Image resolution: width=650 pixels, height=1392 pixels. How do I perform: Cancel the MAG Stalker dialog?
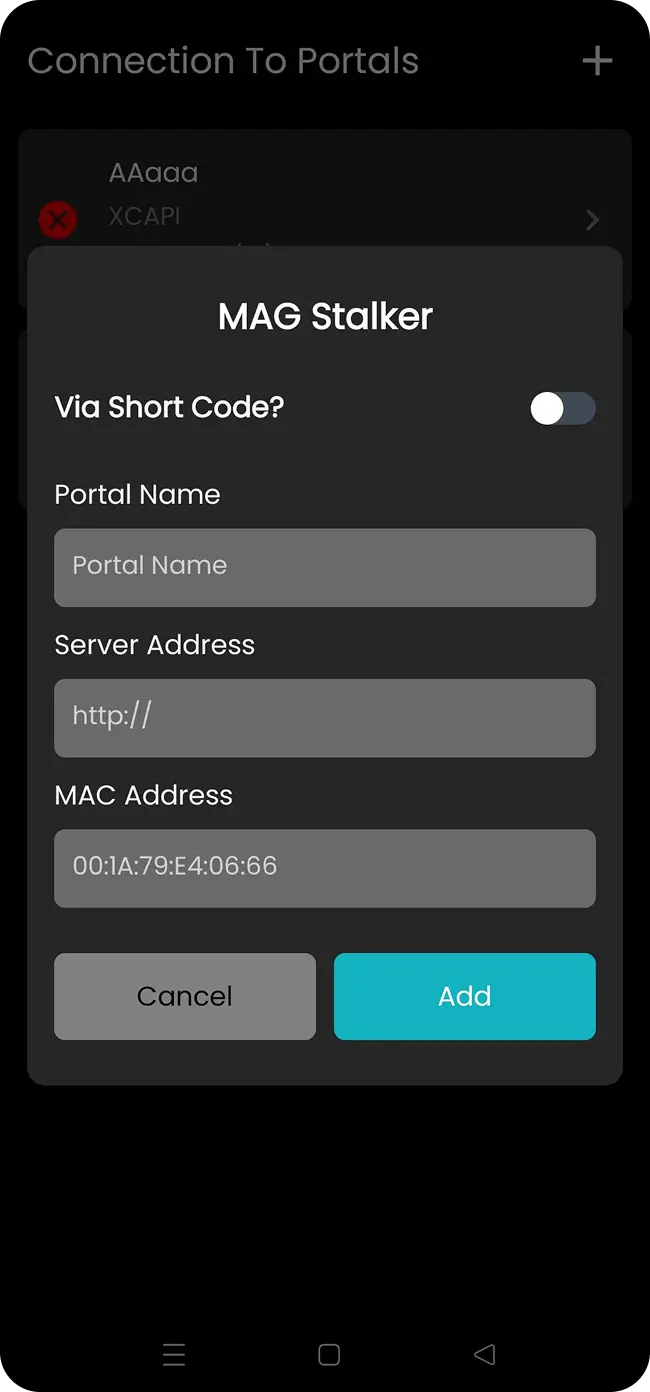(185, 996)
